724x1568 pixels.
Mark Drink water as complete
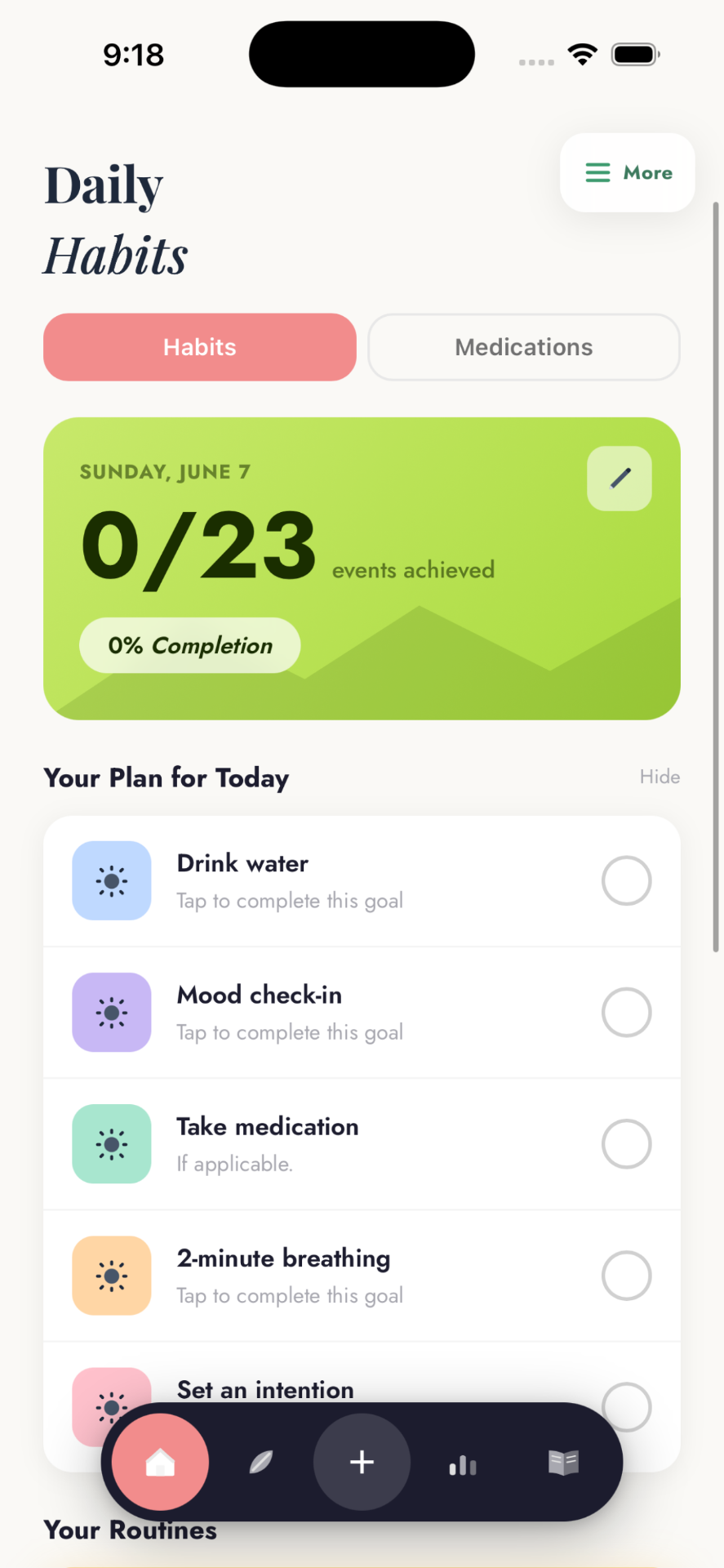[x=626, y=881]
